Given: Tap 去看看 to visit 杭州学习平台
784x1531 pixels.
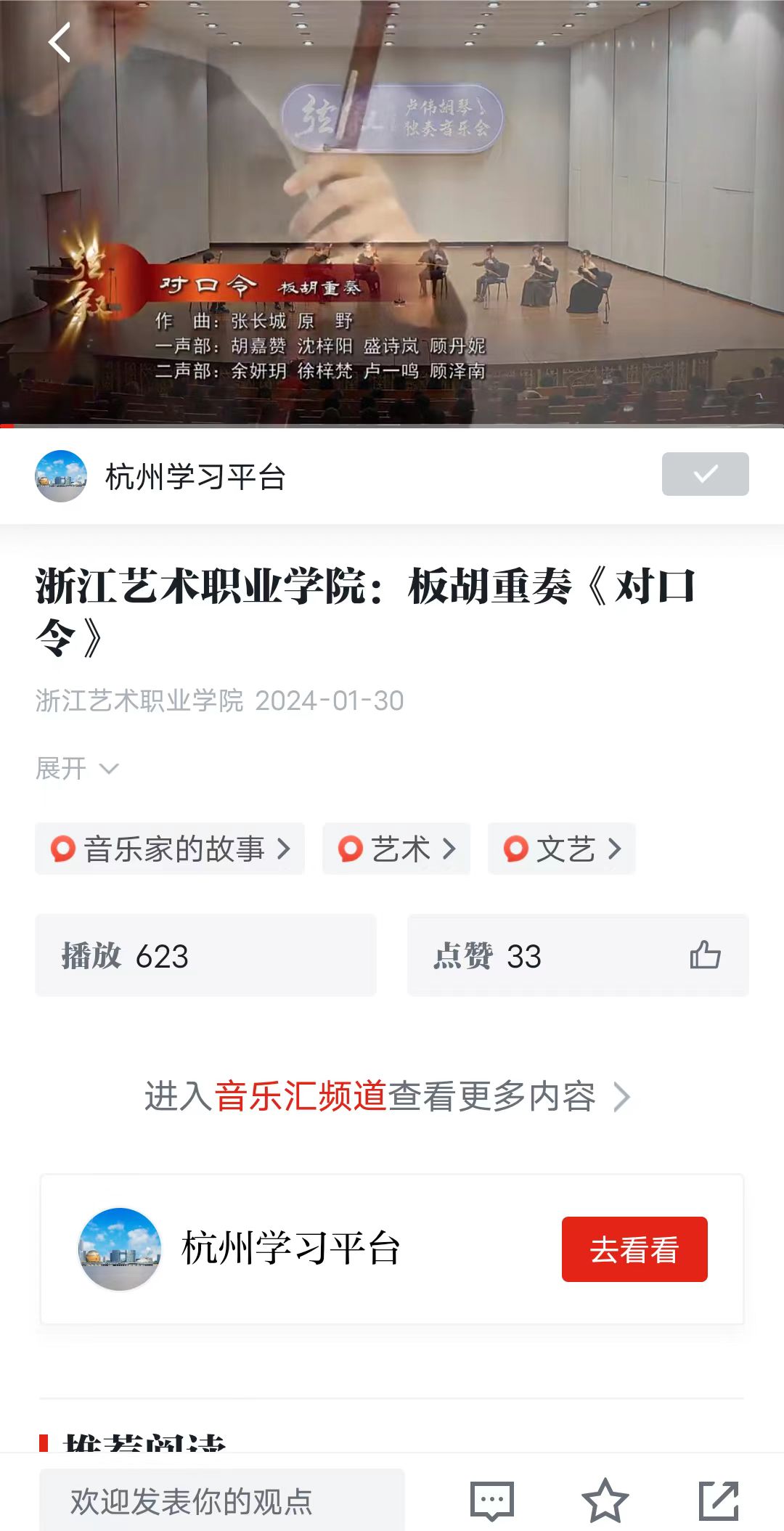Looking at the screenshot, I should coord(634,1249).
